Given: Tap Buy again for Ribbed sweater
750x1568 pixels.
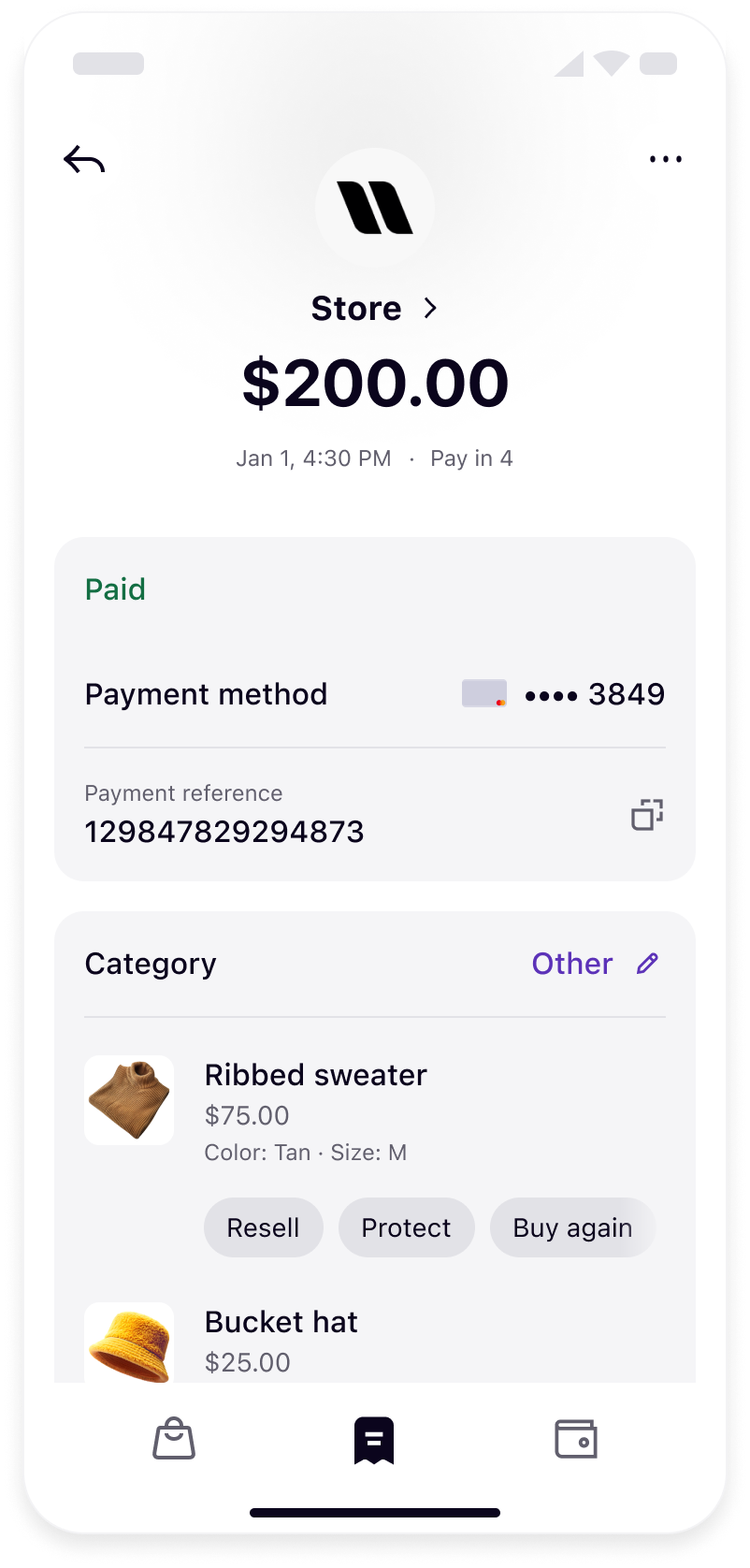Looking at the screenshot, I should pyautogui.click(x=571, y=1227).
